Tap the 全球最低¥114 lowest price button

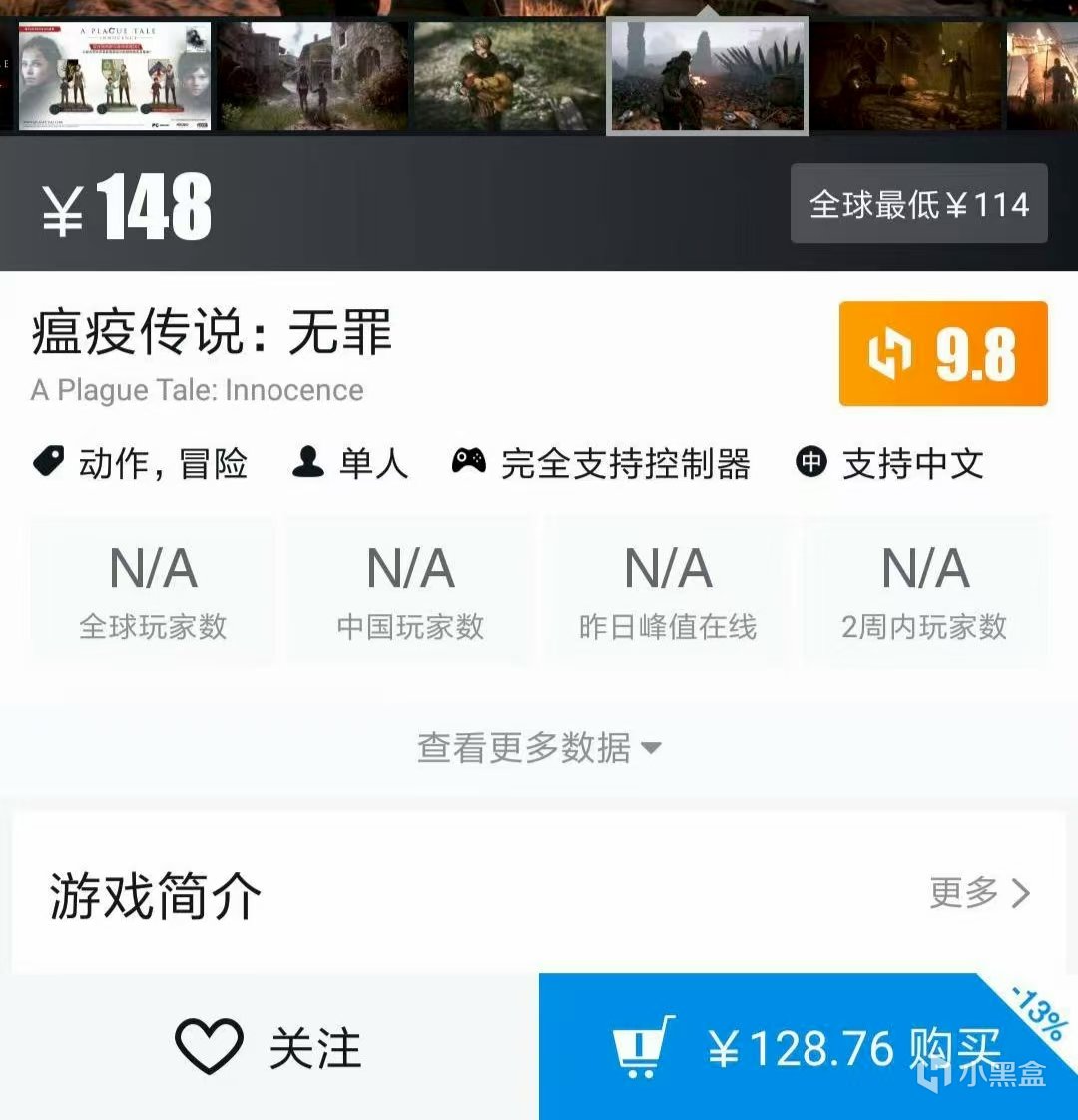pos(918,204)
